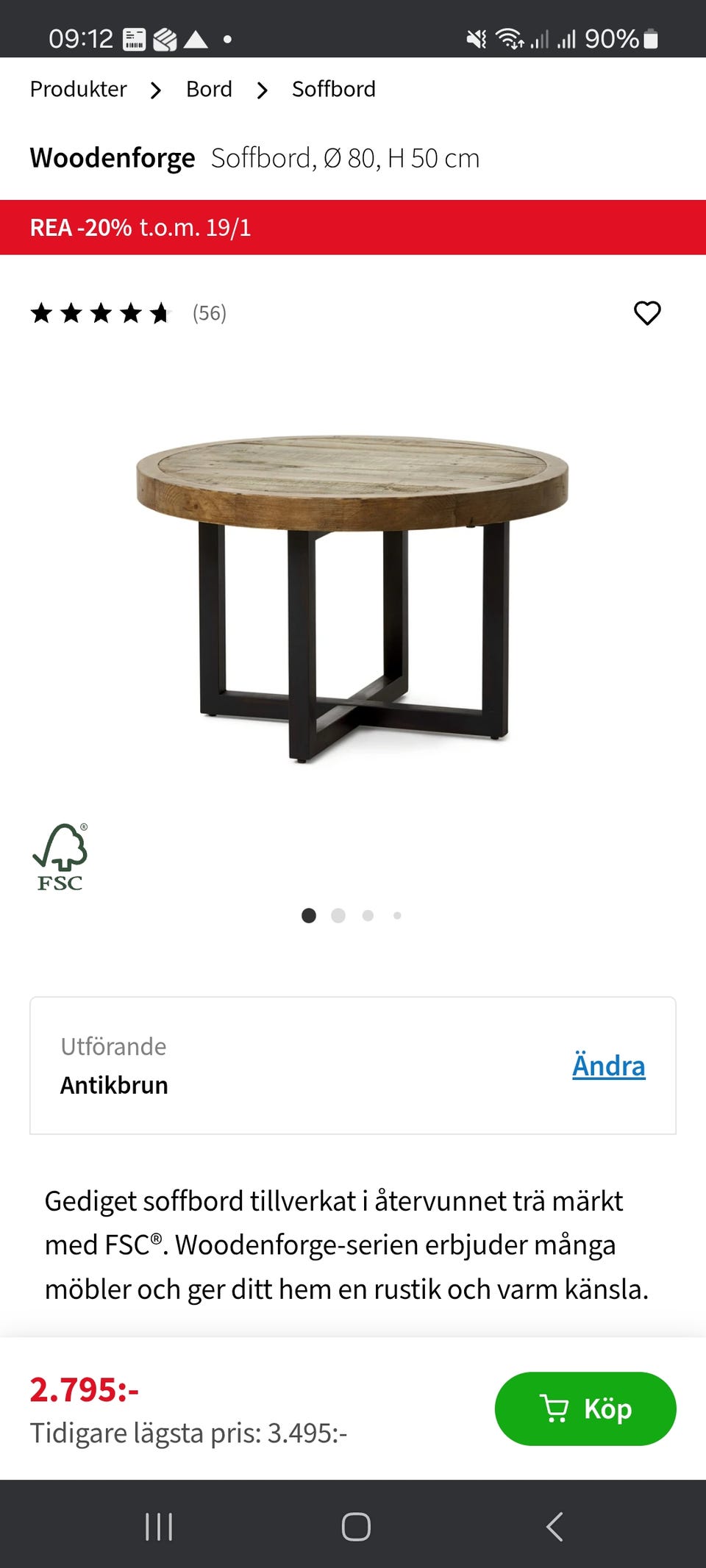Screen dimensions: 706x1568
Task: Tap the red REA -20% banner
Action: point(353,227)
